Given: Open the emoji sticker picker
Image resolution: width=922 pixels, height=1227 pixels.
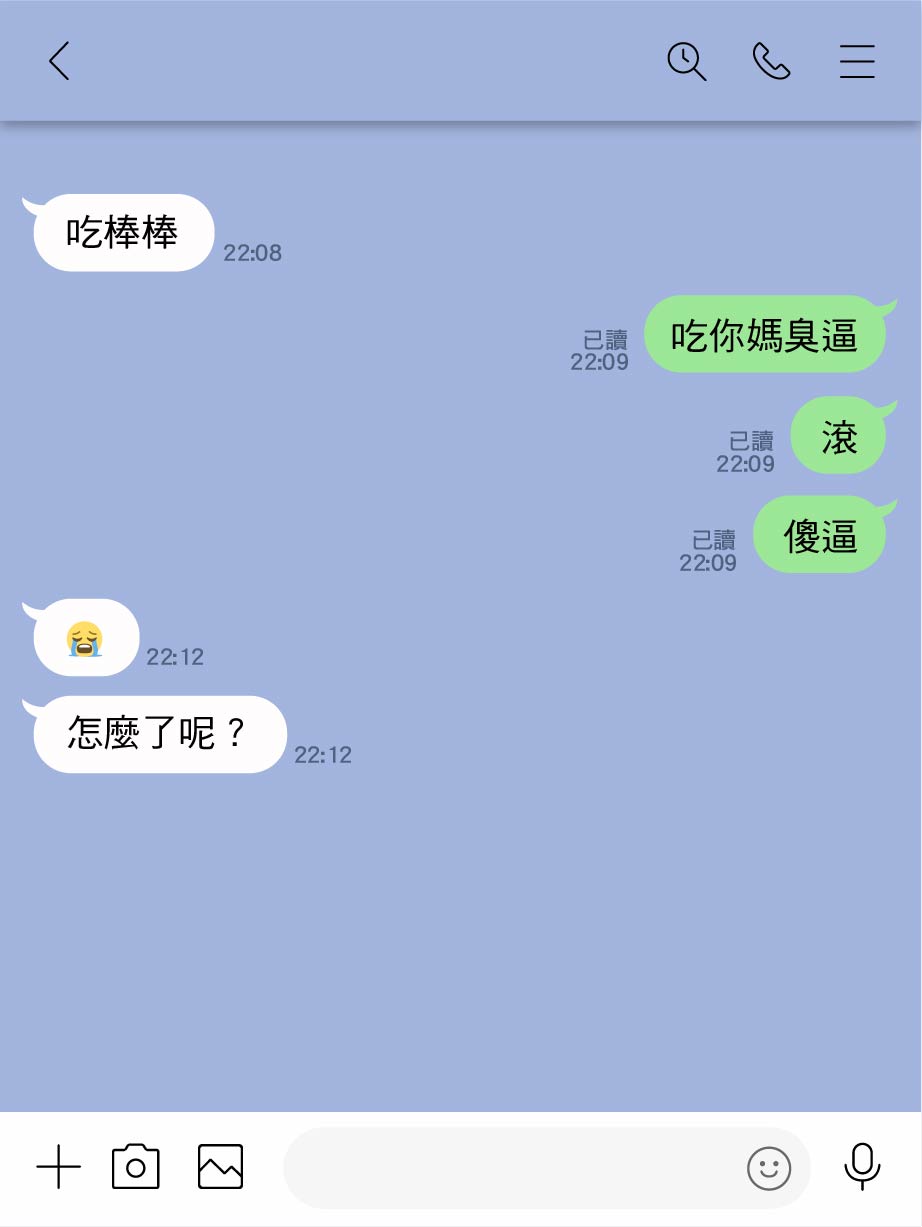Looking at the screenshot, I should coord(769,1168).
